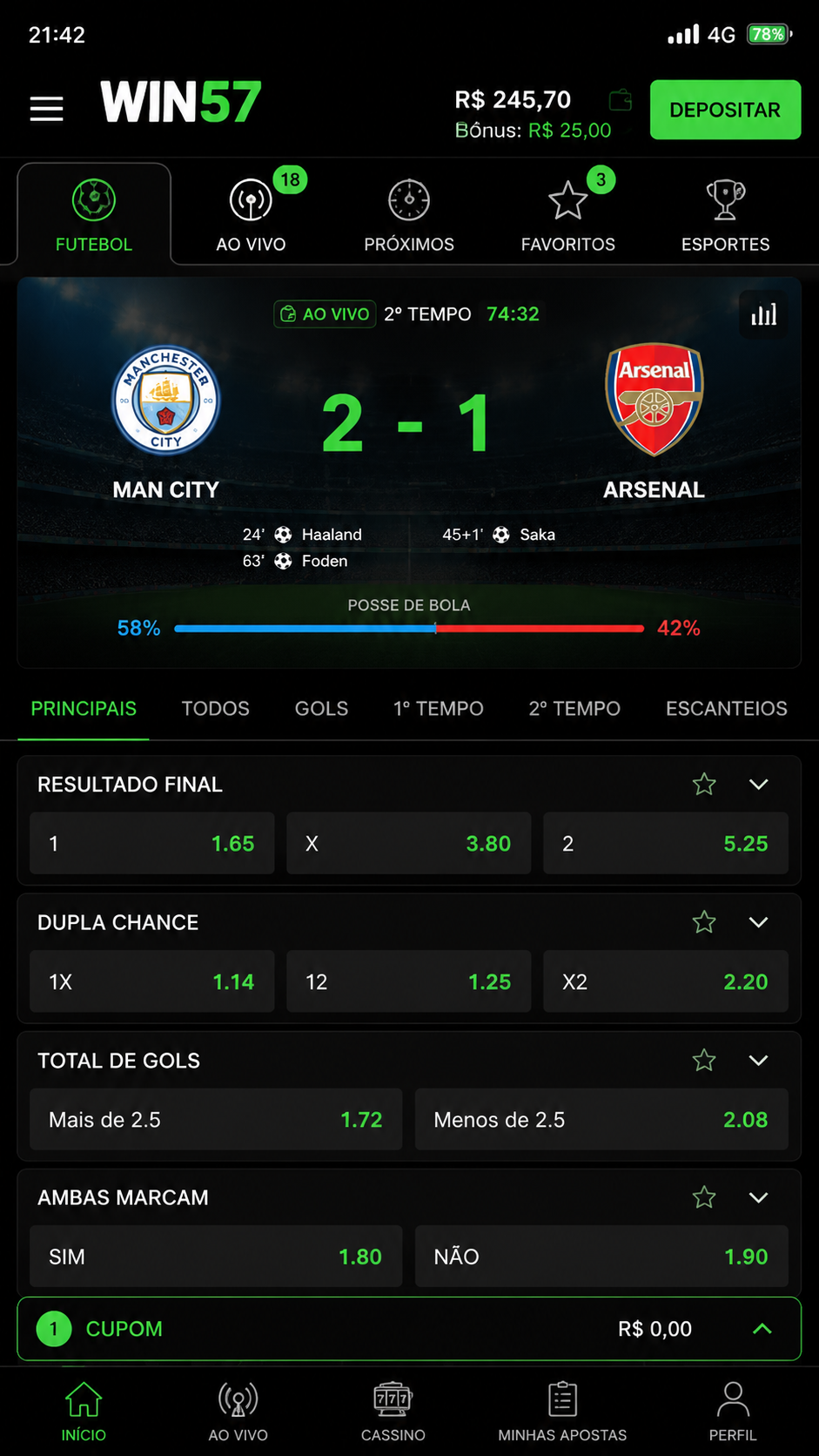Viewport: 819px width, 1456px height.
Task: Expand the Cupom bet slip
Action: [762, 1329]
